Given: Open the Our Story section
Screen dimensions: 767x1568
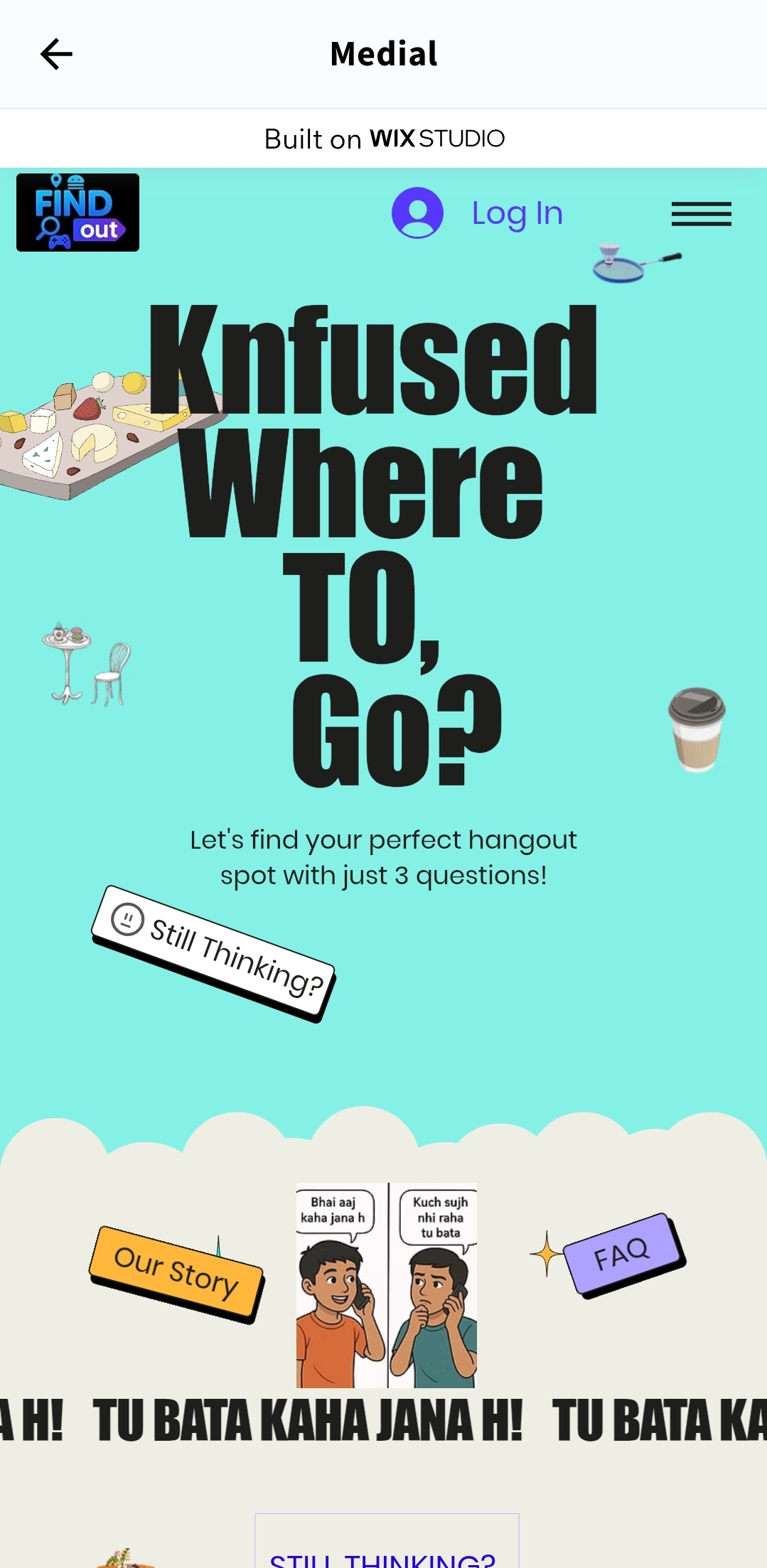Looking at the screenshot, I should click(176, 1272).
